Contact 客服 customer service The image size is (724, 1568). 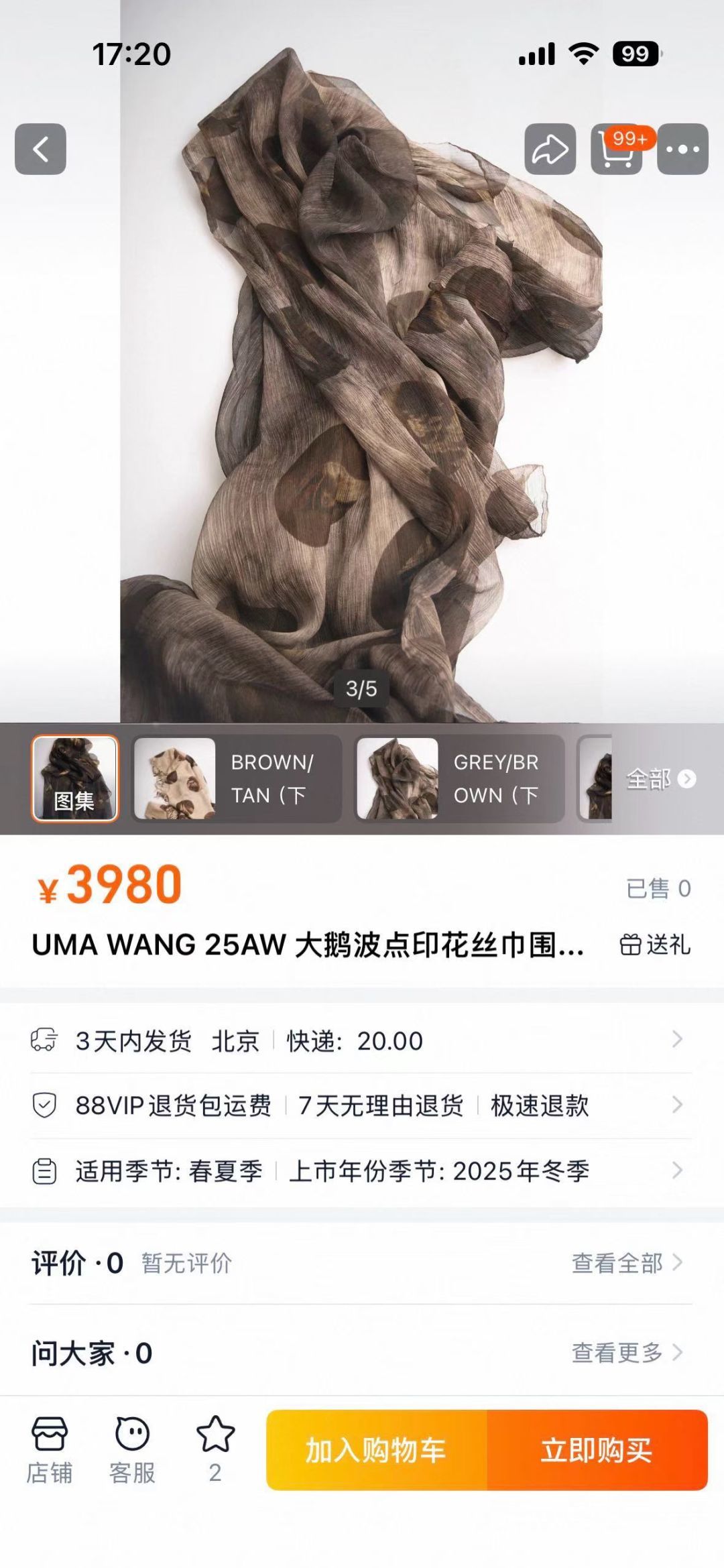pos(132,1449)
